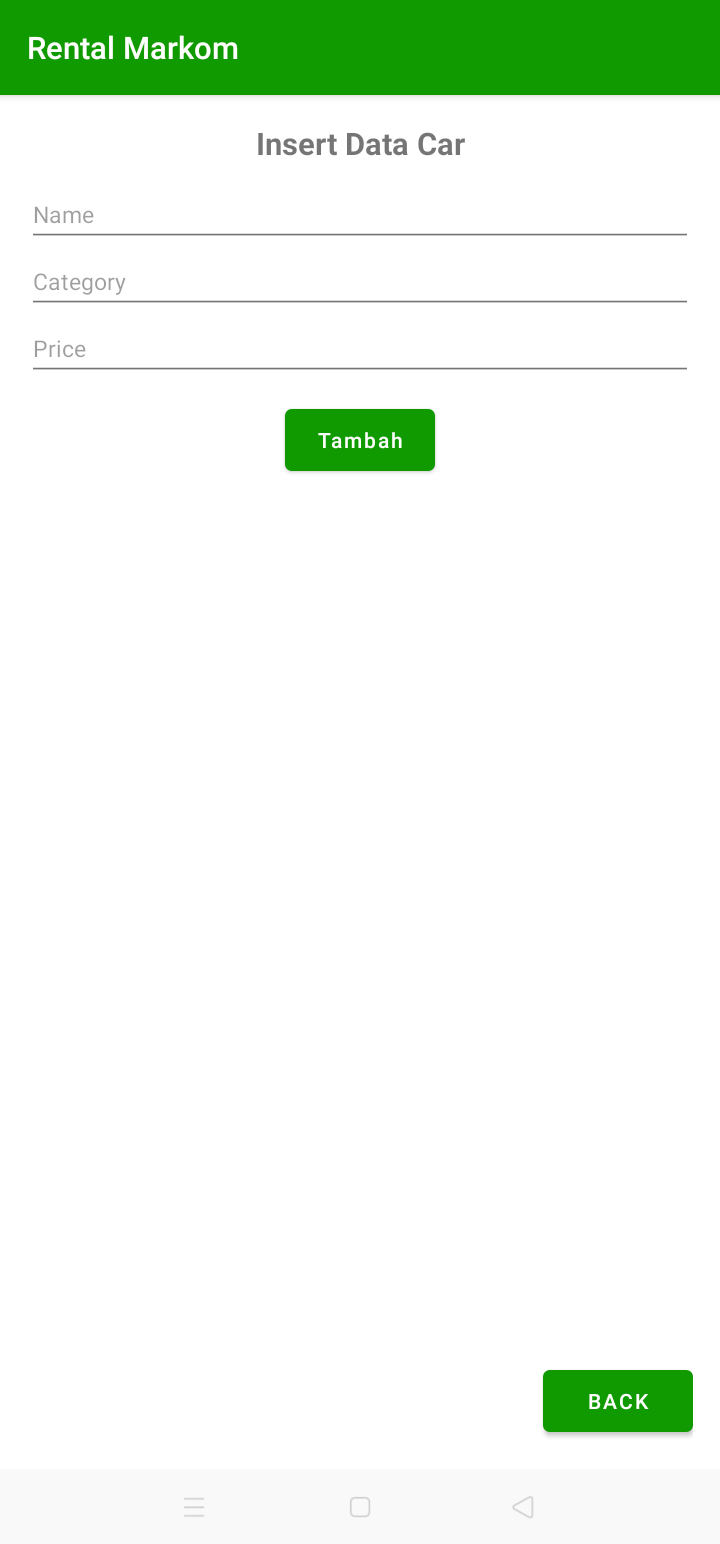Open recent apps from navigation bar
Viewport: 720px width, 1544px height.
(x=194, y=1507)
